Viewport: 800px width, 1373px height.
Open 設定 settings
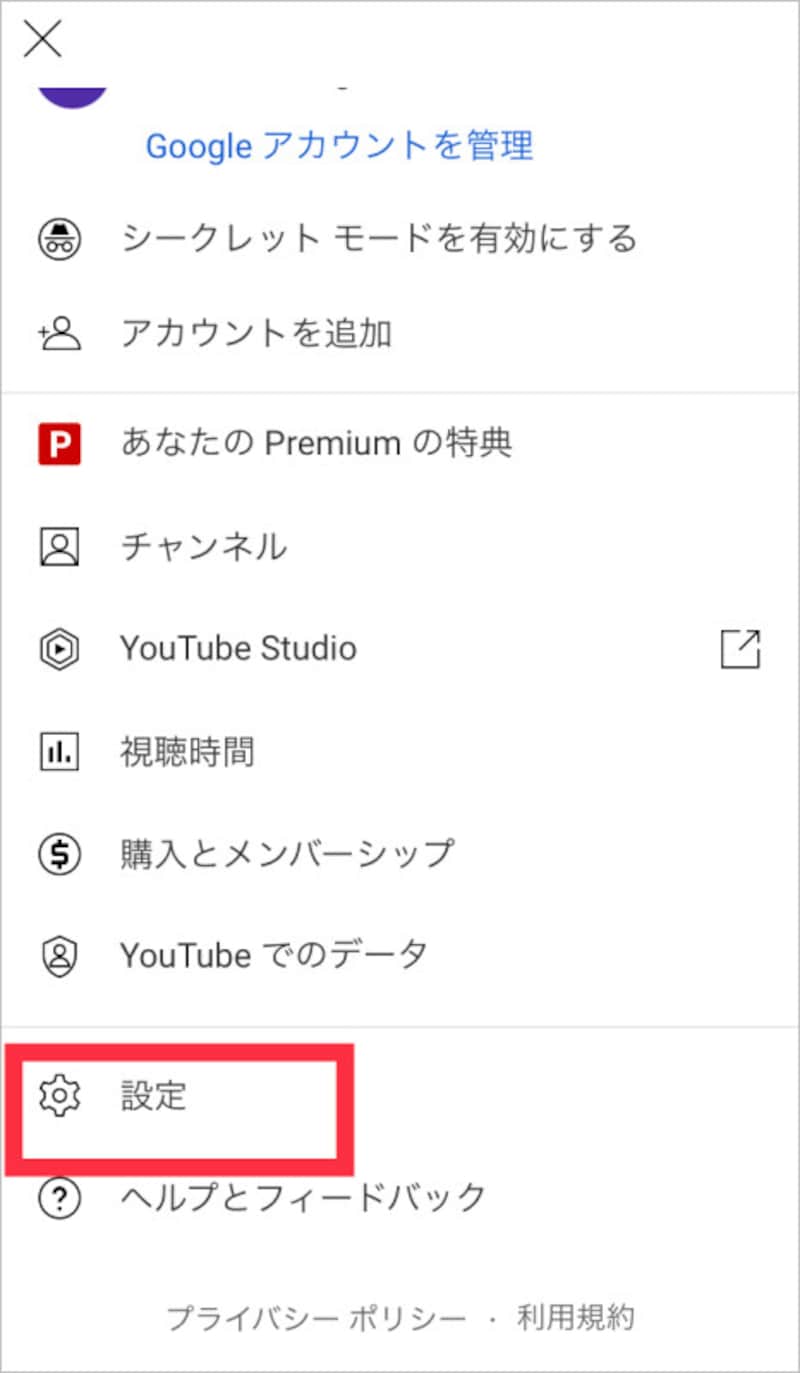pos(153,1095)
